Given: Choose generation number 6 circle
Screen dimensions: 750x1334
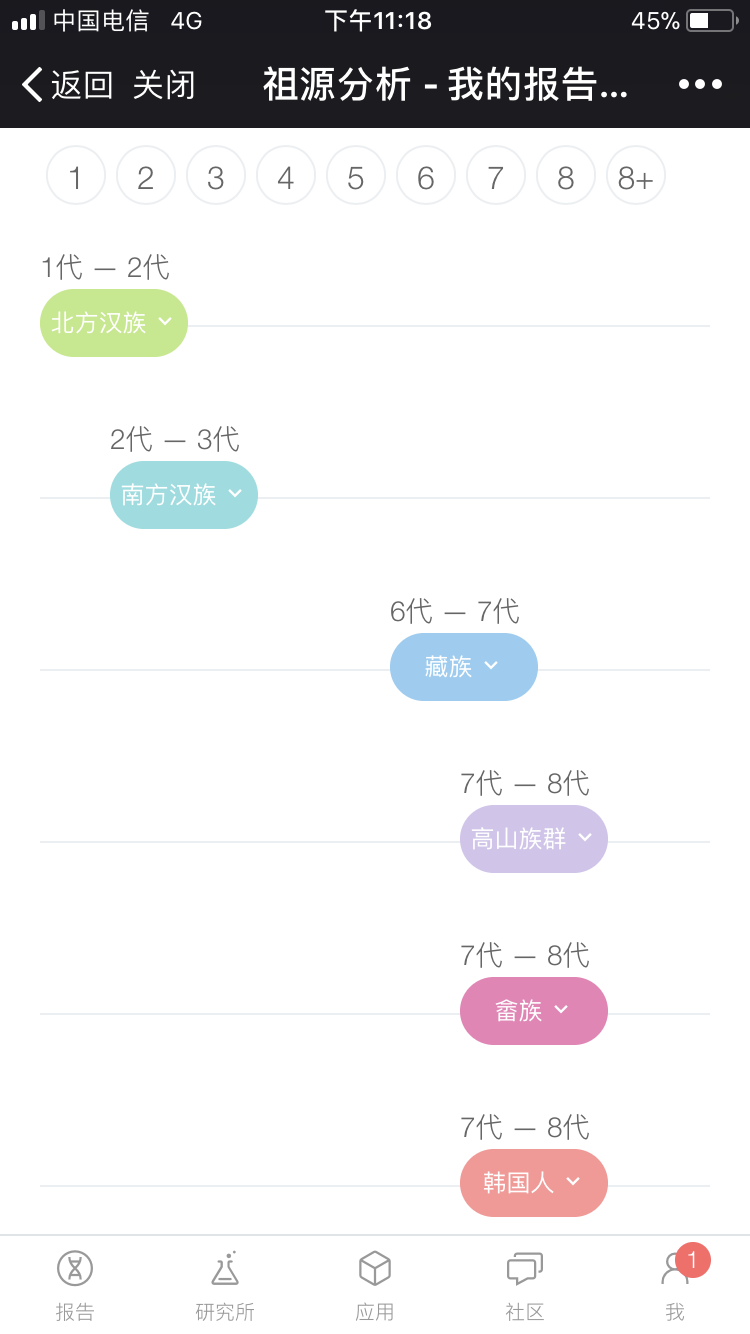Looking at the screenshot, I should (x=426, y=176).
